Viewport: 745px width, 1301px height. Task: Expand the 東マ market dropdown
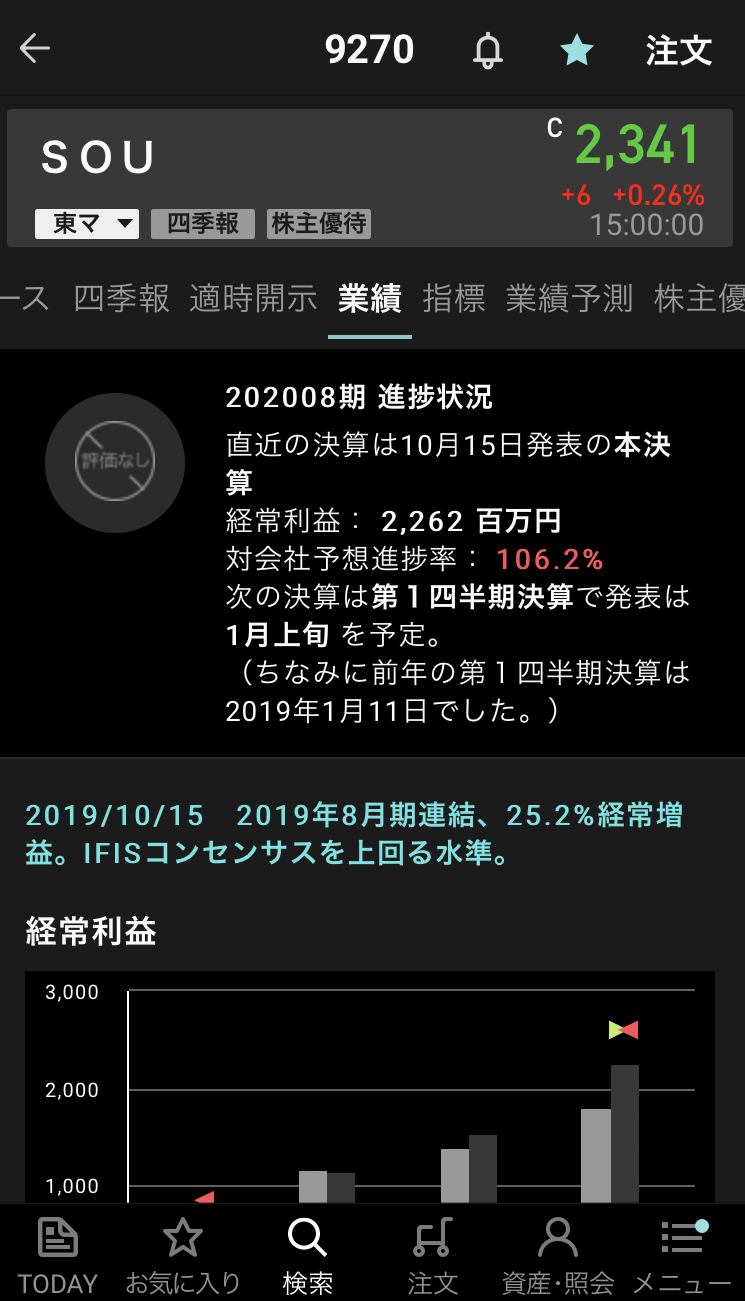click(87, 223)
